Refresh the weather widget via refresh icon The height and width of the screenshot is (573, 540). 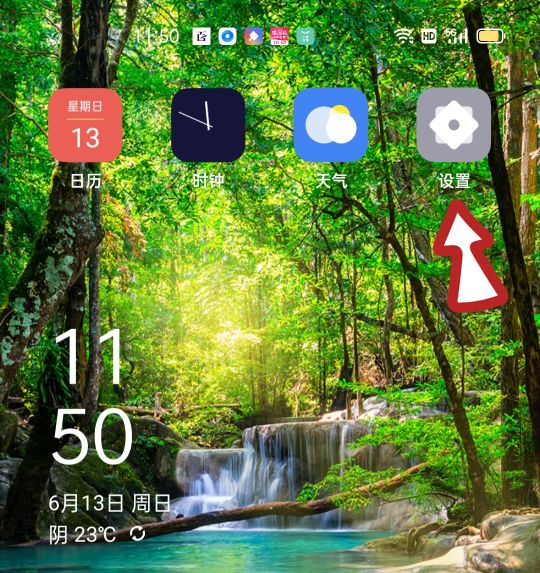138,534
